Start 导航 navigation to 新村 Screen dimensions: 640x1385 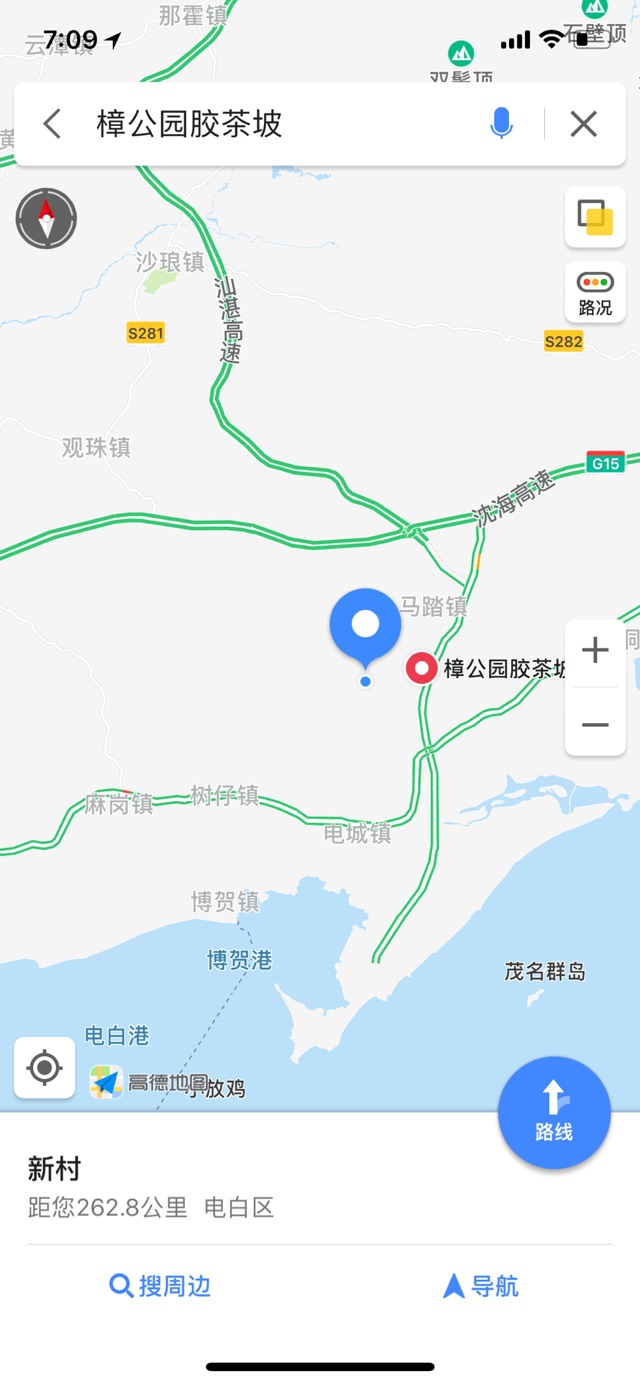tap(481, 1286)
